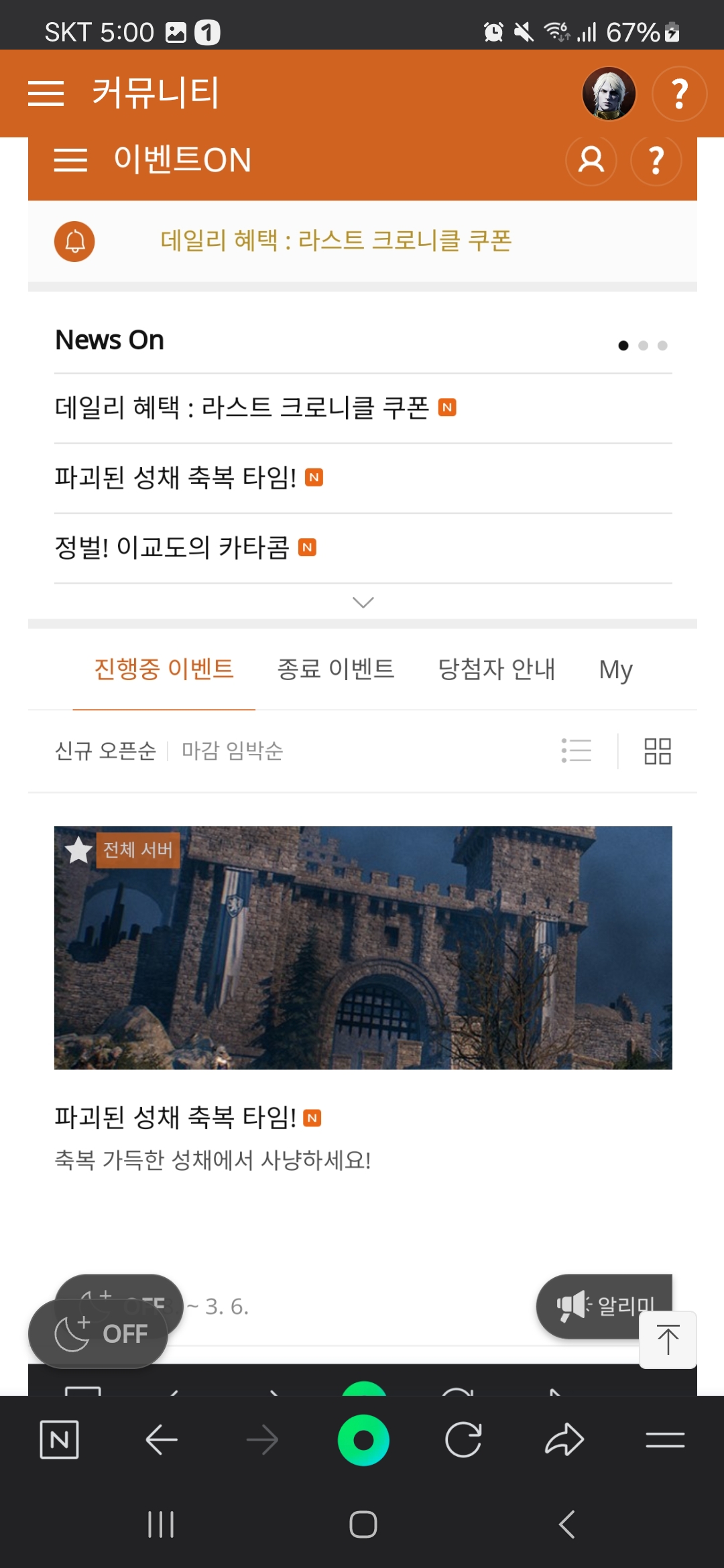Star the 전체 서버 event banner

tap(78, 851)
